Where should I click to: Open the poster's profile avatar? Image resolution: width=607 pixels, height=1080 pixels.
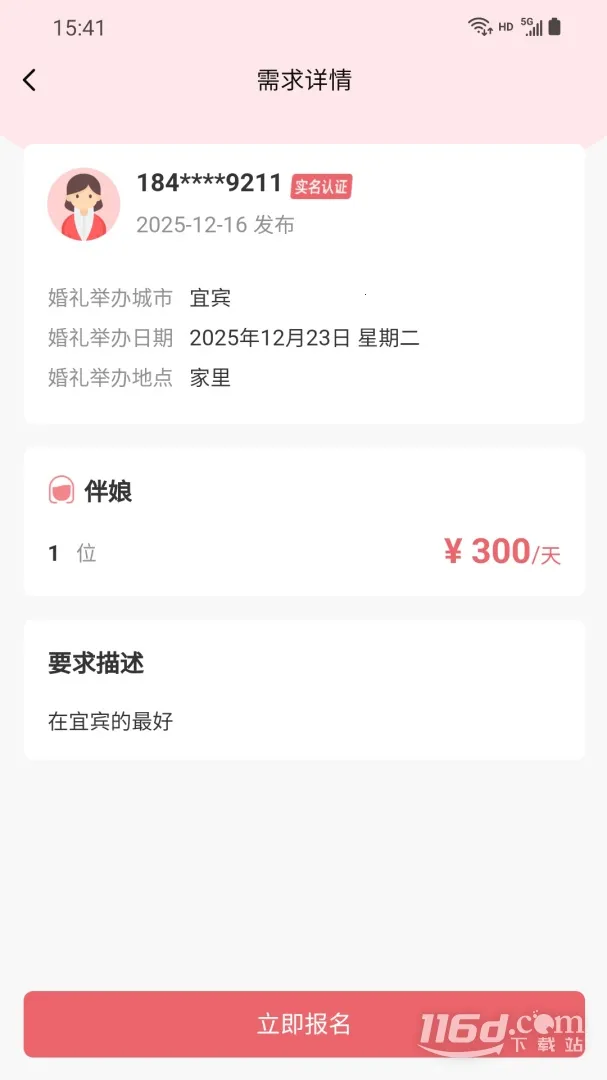pyautogui.click(x=84, y=204)
